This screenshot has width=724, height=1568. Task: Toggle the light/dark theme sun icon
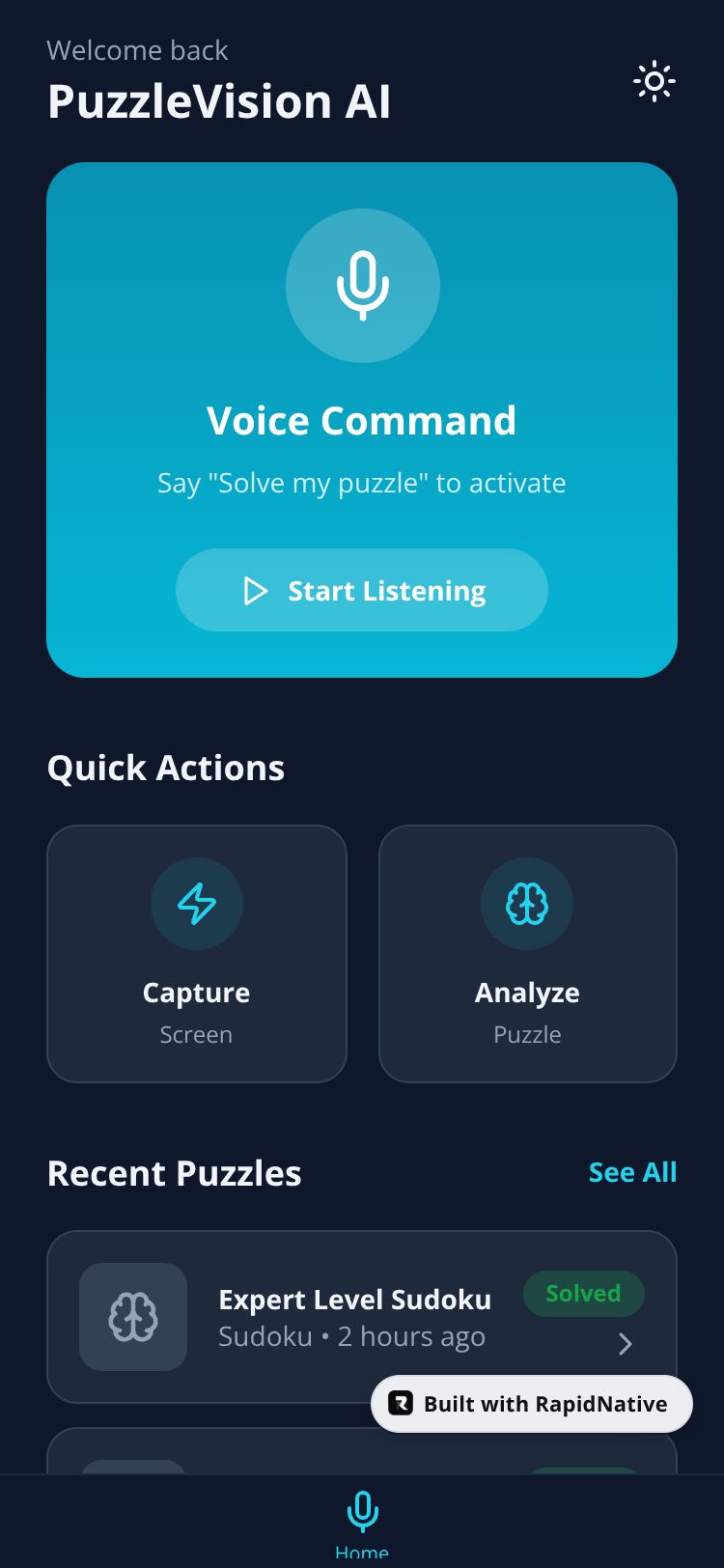pos(654,82)
